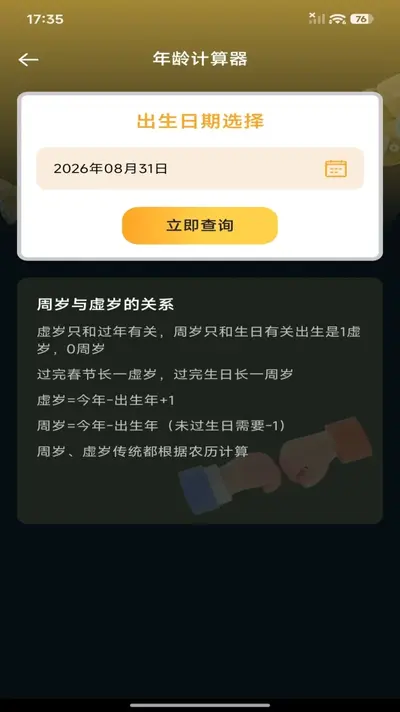Viewport: 400px width, 712px height.
Task: Go back using the top-left arrow
Action: tap(28, 59)
